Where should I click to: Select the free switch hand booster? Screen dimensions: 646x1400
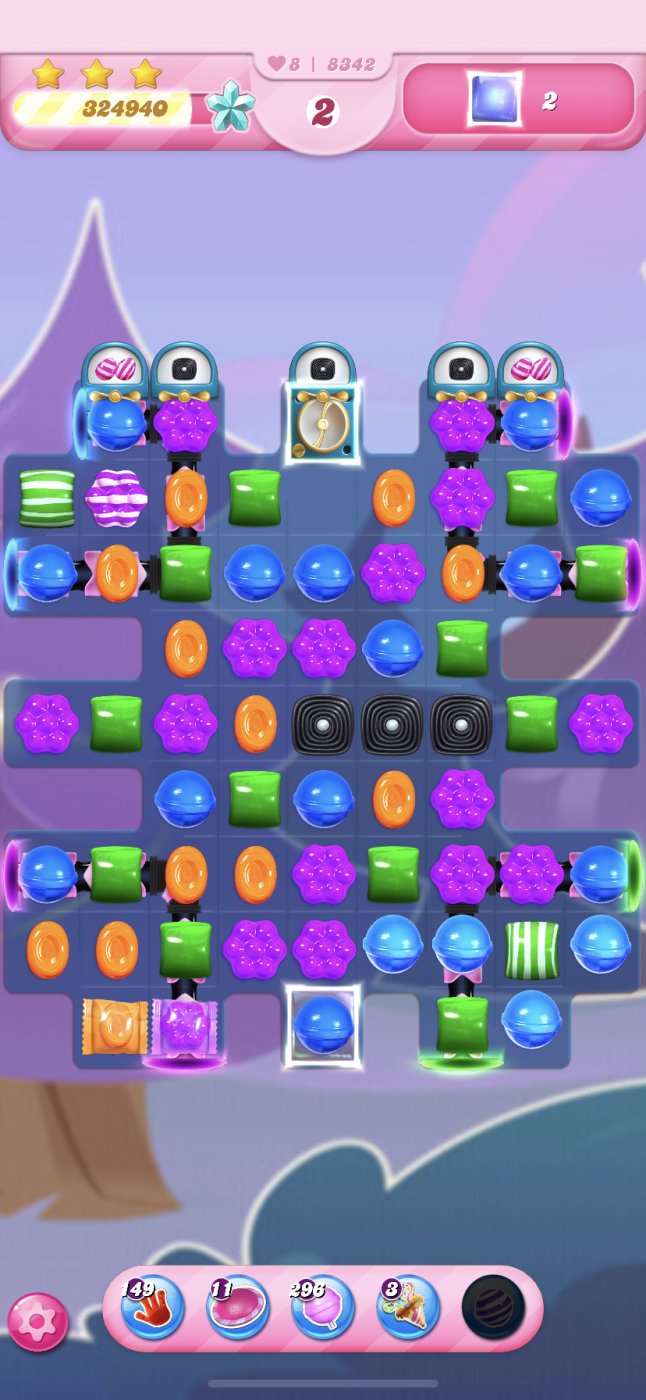153,1307
